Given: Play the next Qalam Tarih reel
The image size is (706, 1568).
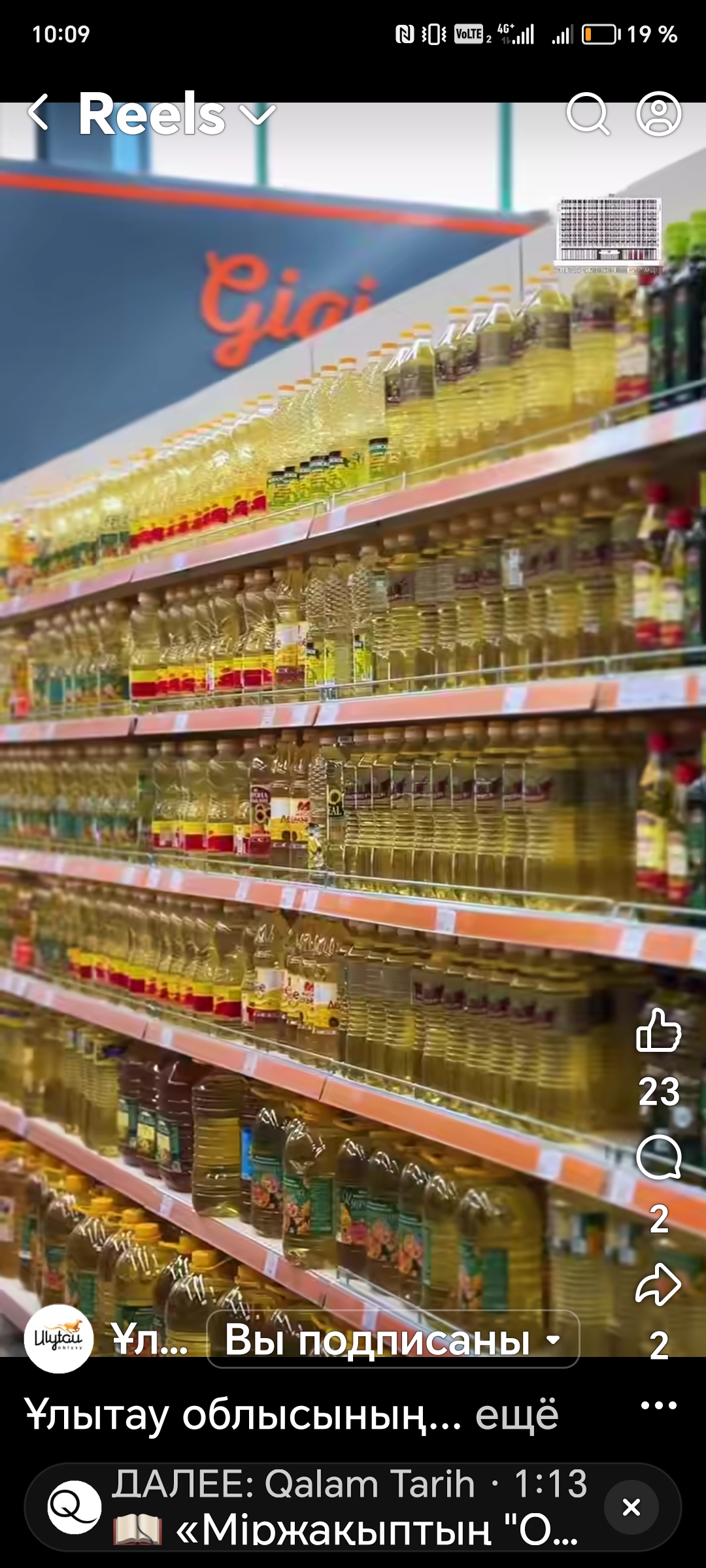Looking at the screenshot, I should (346, 1507).
